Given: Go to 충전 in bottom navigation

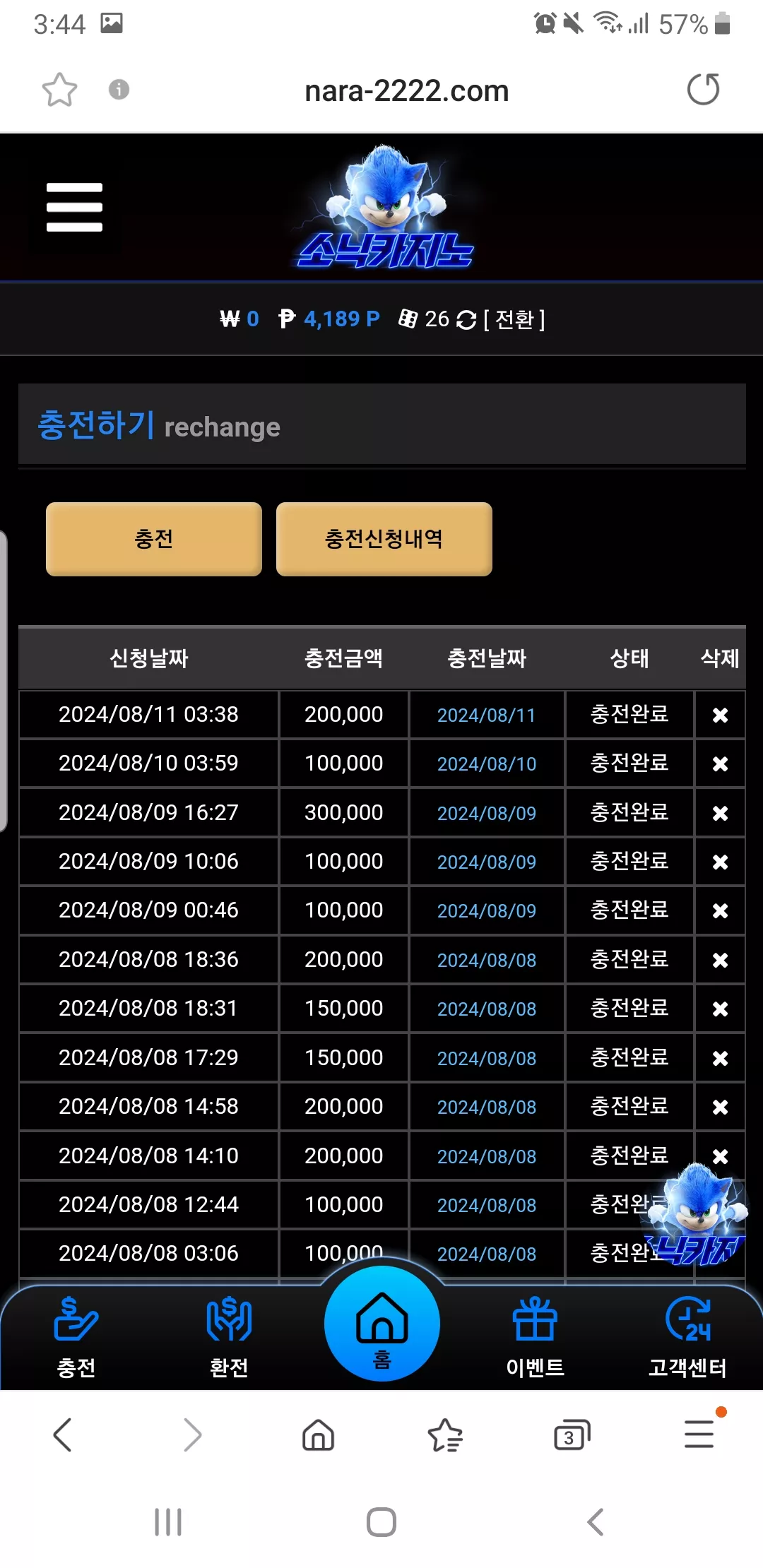Looking at the screenshot, I should coord(76,1336).
